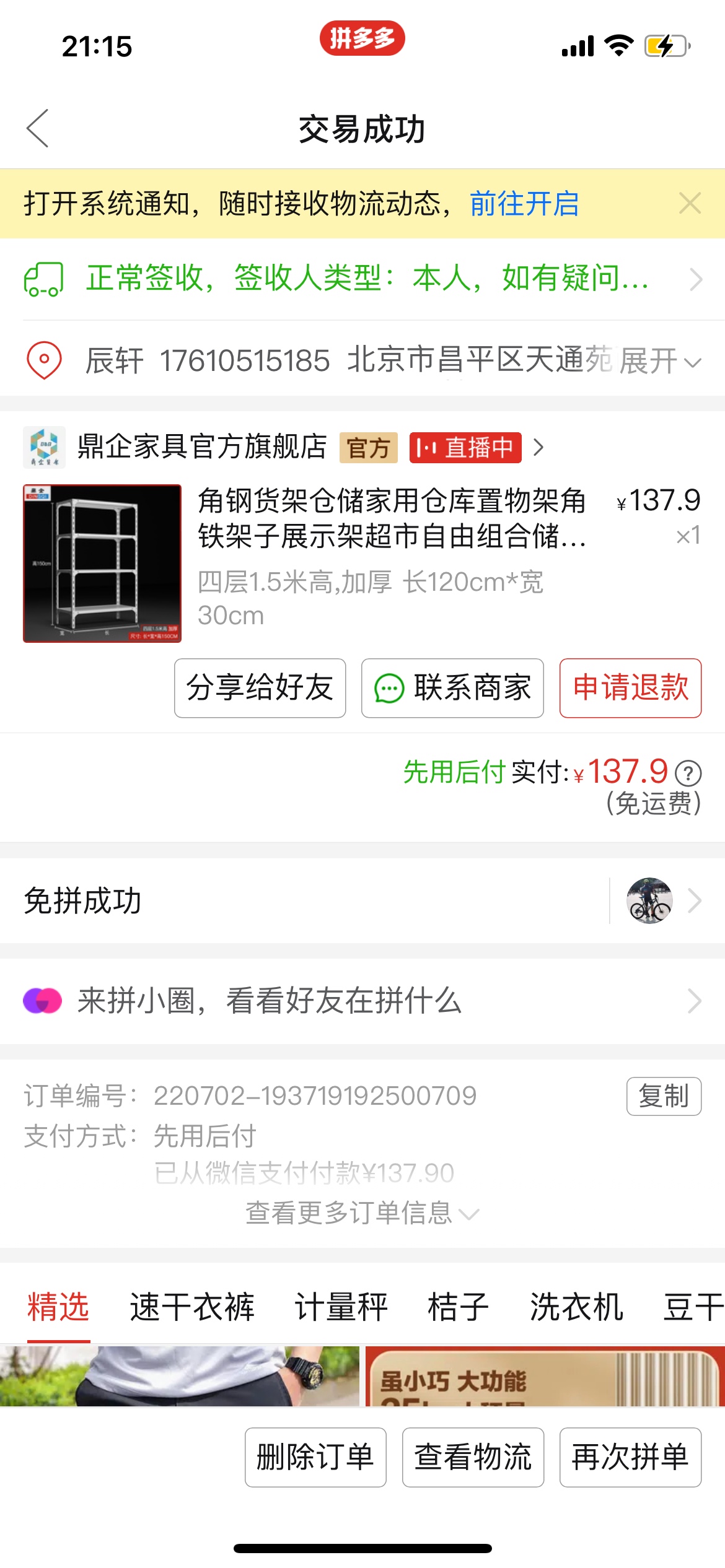Open 来拼小圈 friends feed row

click(362, 1001)
